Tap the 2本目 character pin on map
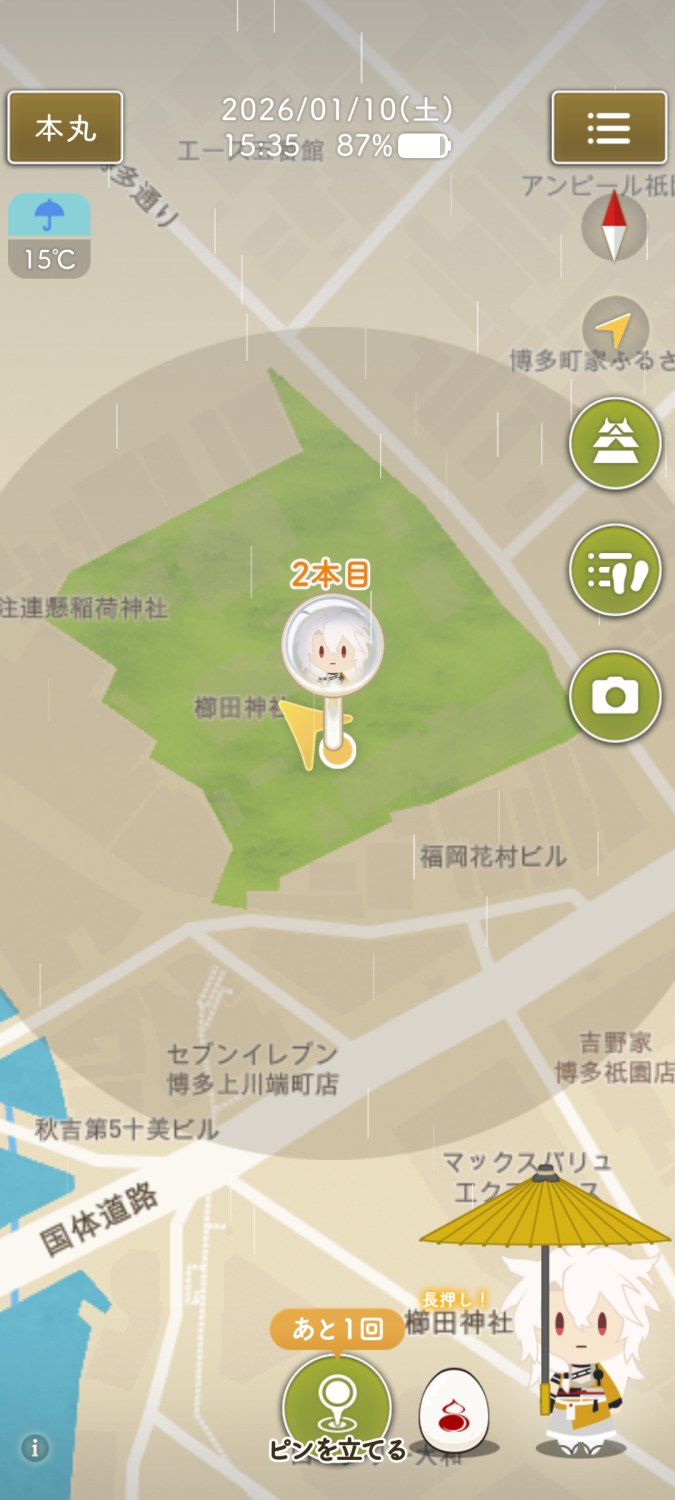 coord(332,642)
